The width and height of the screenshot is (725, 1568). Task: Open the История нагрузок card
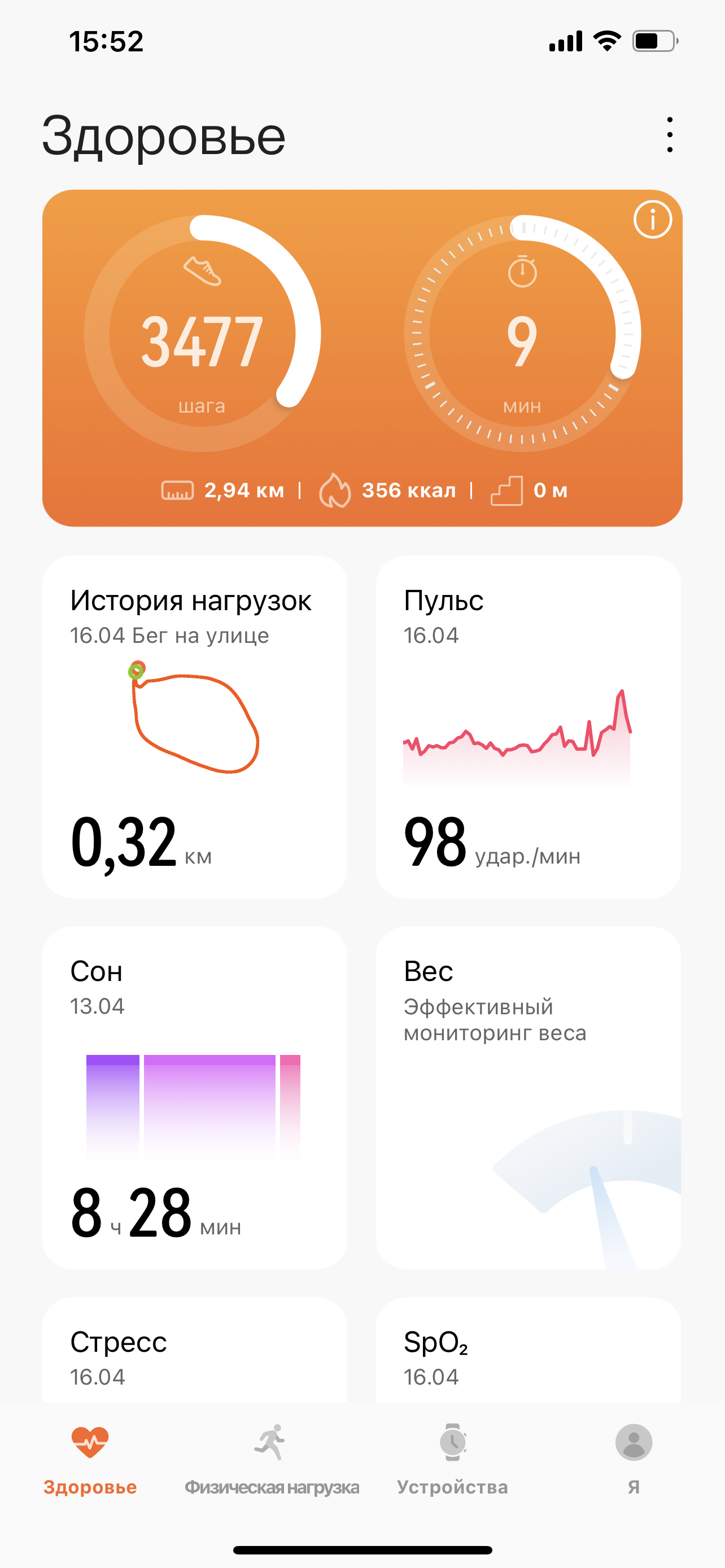pyautogui.click(x=195, y=727)
